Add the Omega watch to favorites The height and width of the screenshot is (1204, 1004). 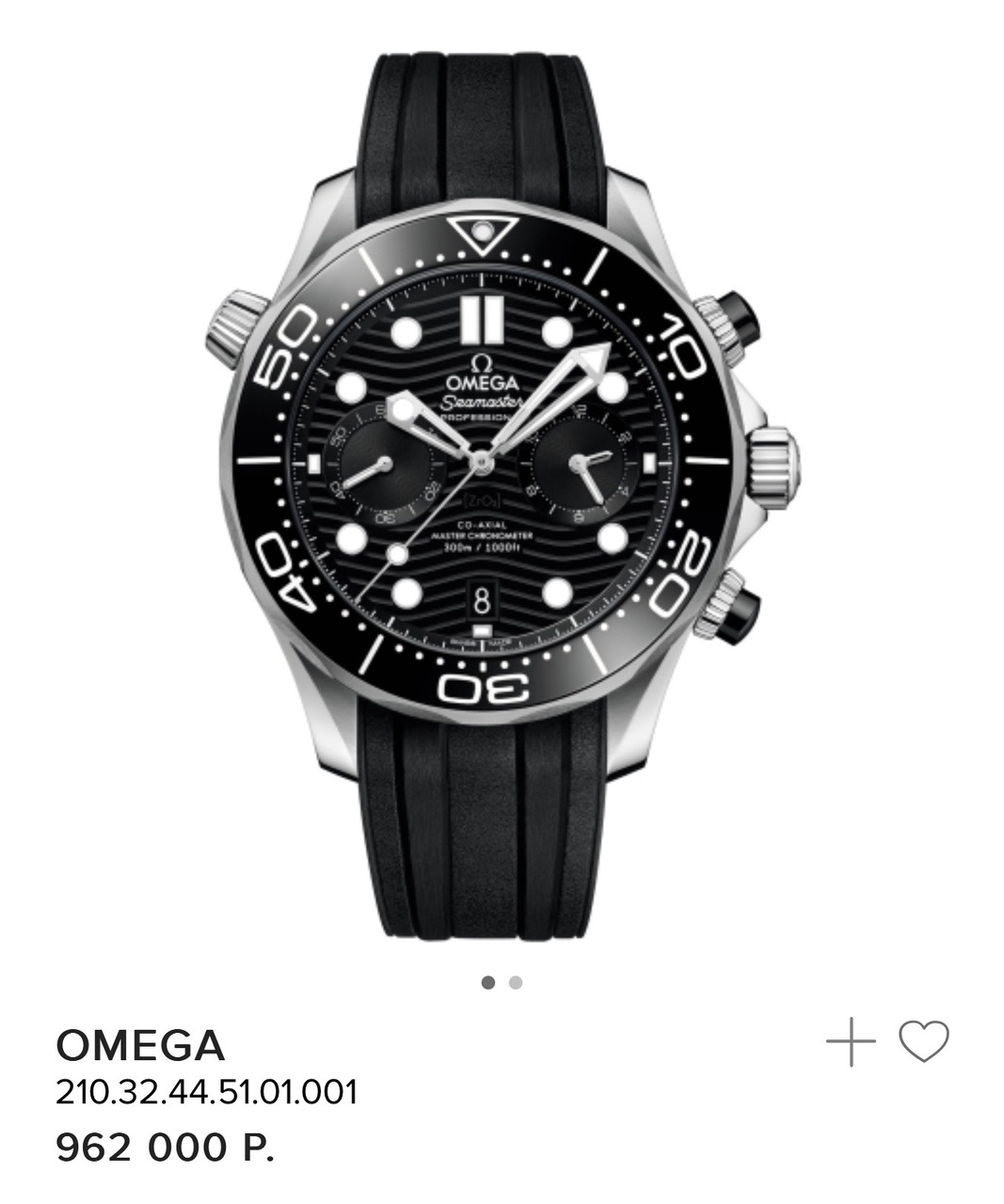click(x=923, y=1041)
